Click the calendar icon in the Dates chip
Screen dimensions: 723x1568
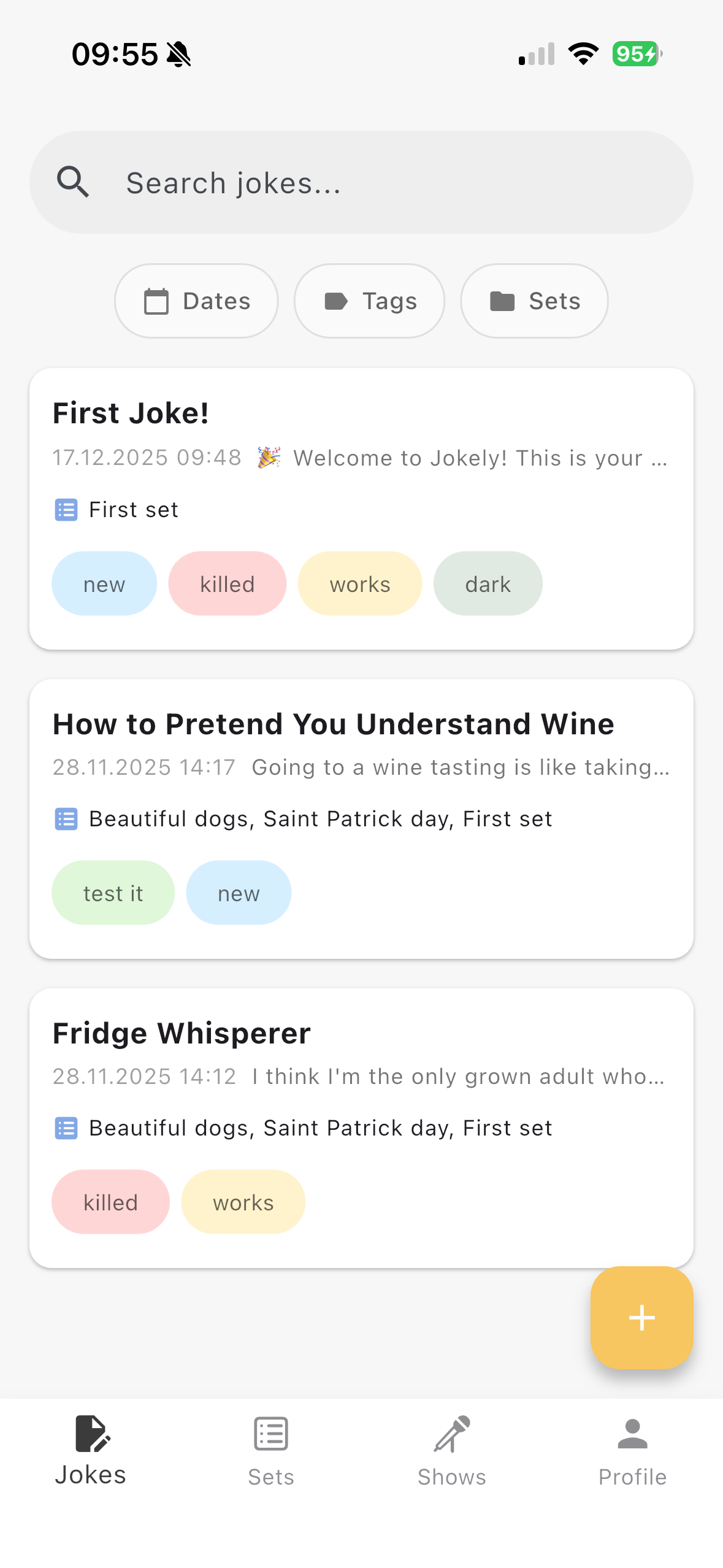[x=158, y=301]
